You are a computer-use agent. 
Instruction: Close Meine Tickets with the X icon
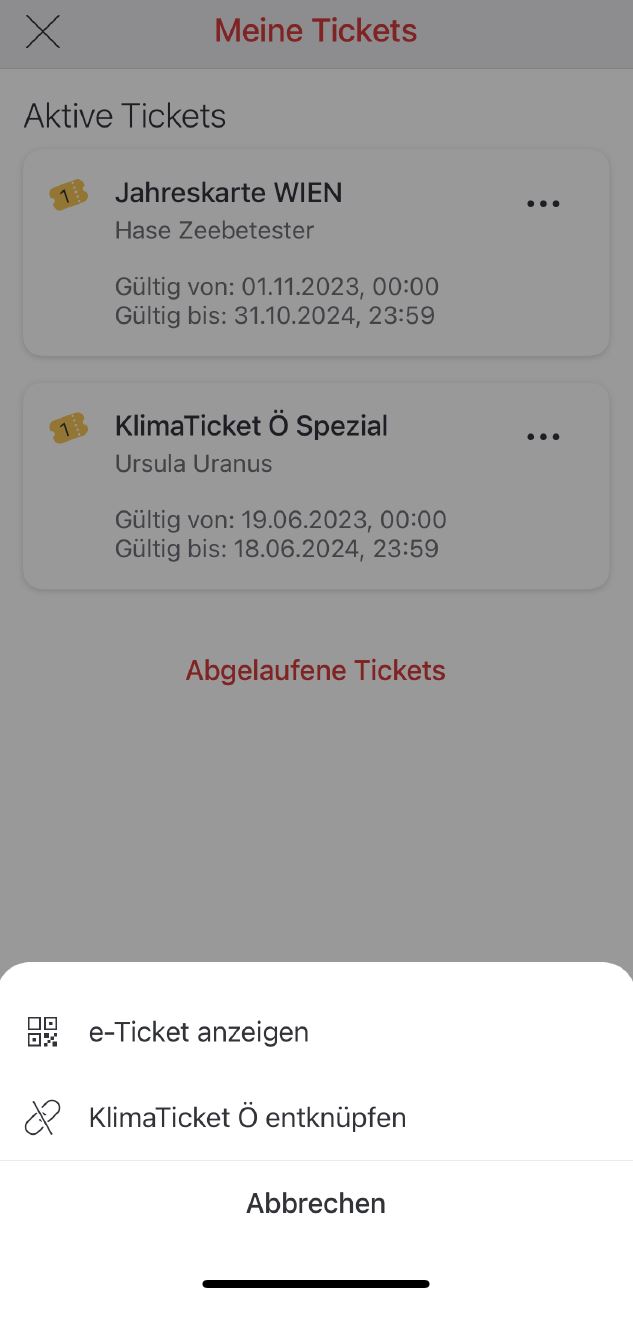click(43, 32)
